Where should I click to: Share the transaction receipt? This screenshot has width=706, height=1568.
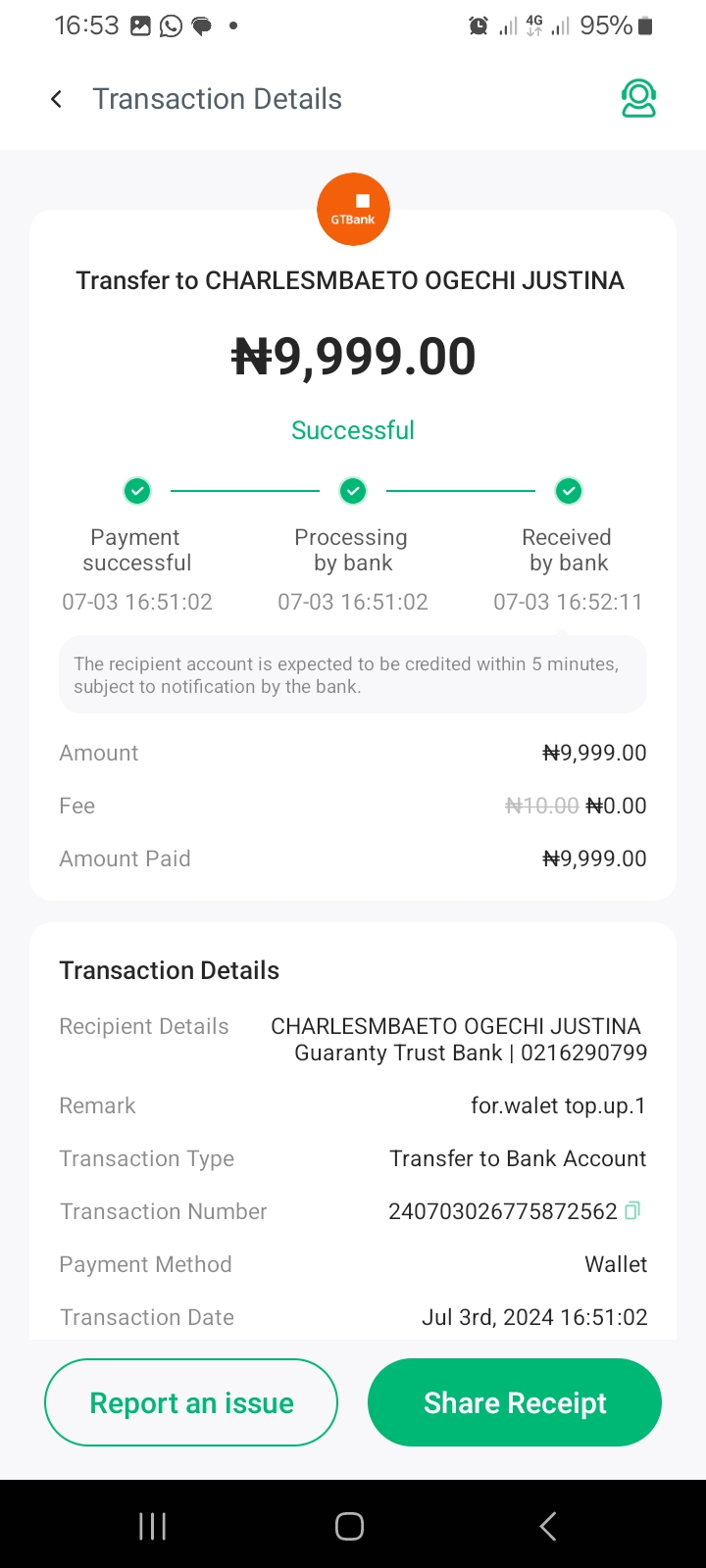(515, 1402)
